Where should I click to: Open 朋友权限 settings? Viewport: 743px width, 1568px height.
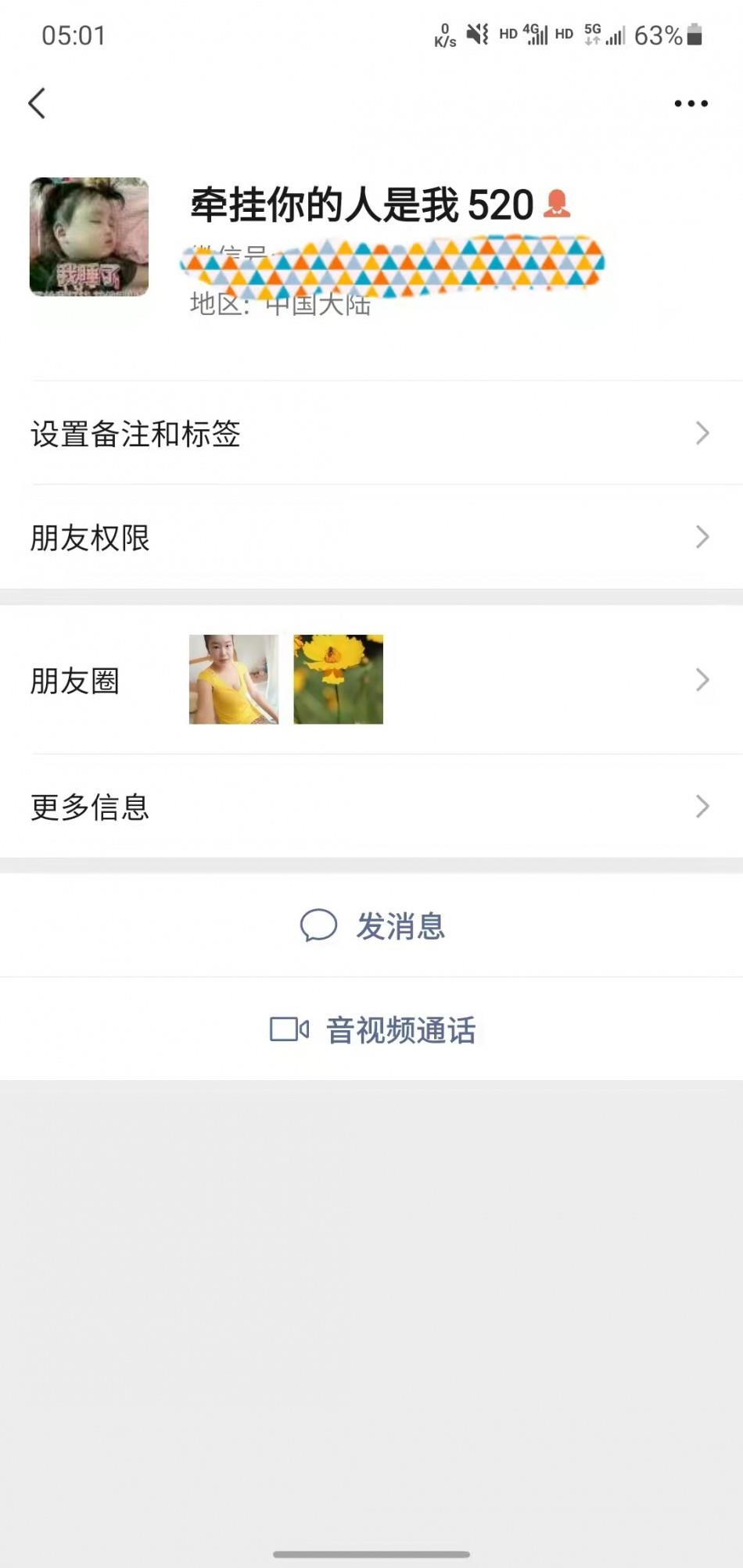371,538
